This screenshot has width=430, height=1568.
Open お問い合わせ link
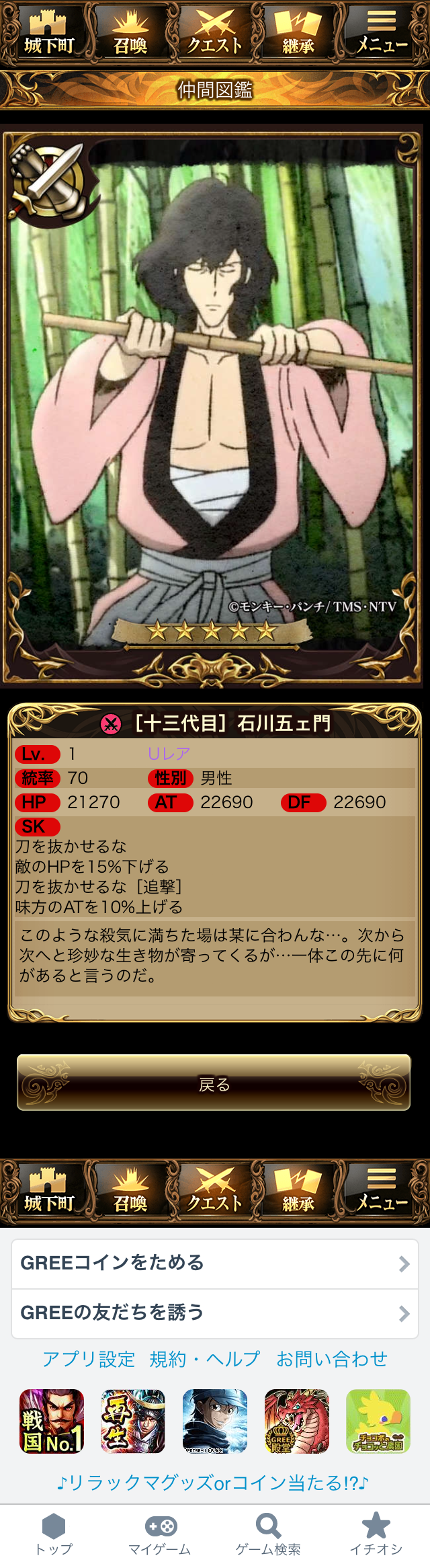(332, 1360)
